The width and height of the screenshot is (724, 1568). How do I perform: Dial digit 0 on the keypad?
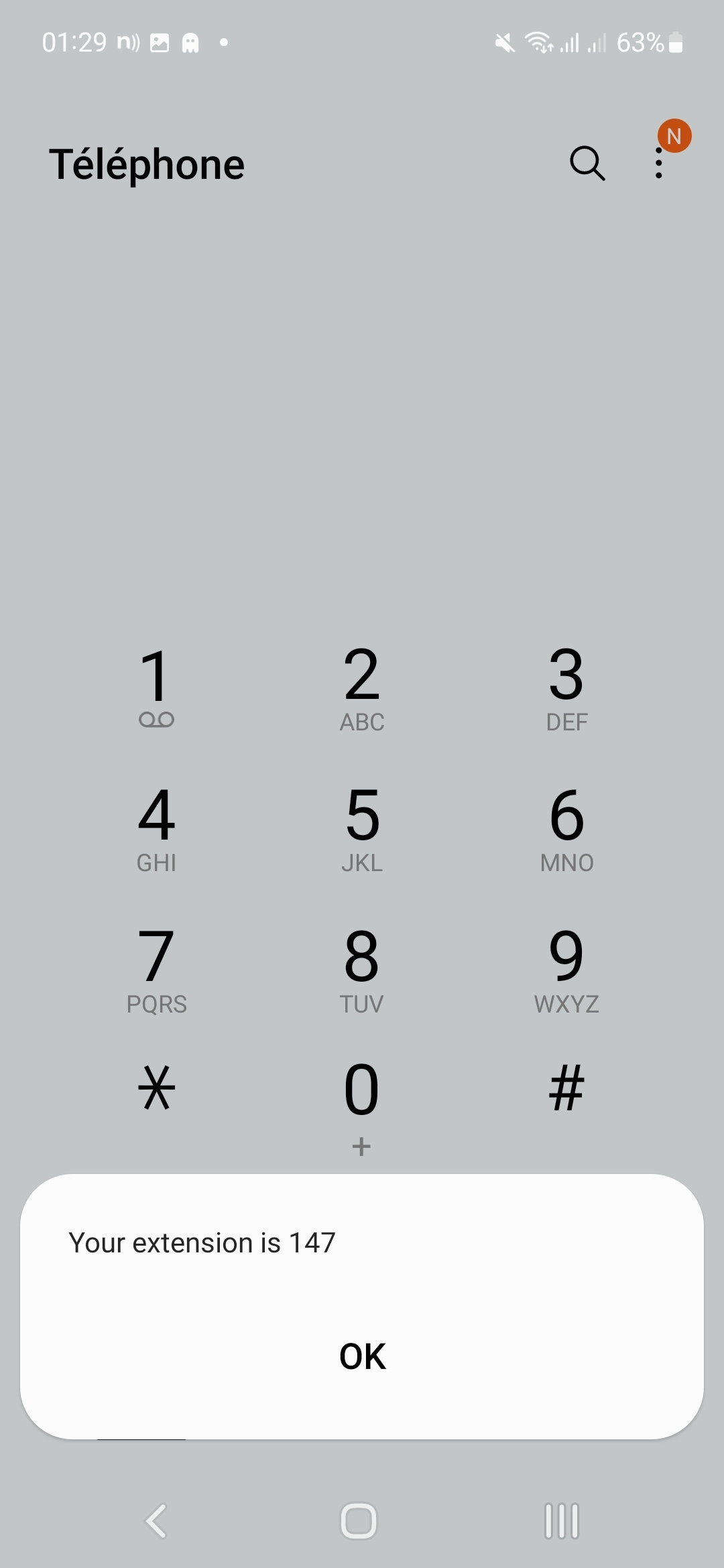(x=362, y=1099)
